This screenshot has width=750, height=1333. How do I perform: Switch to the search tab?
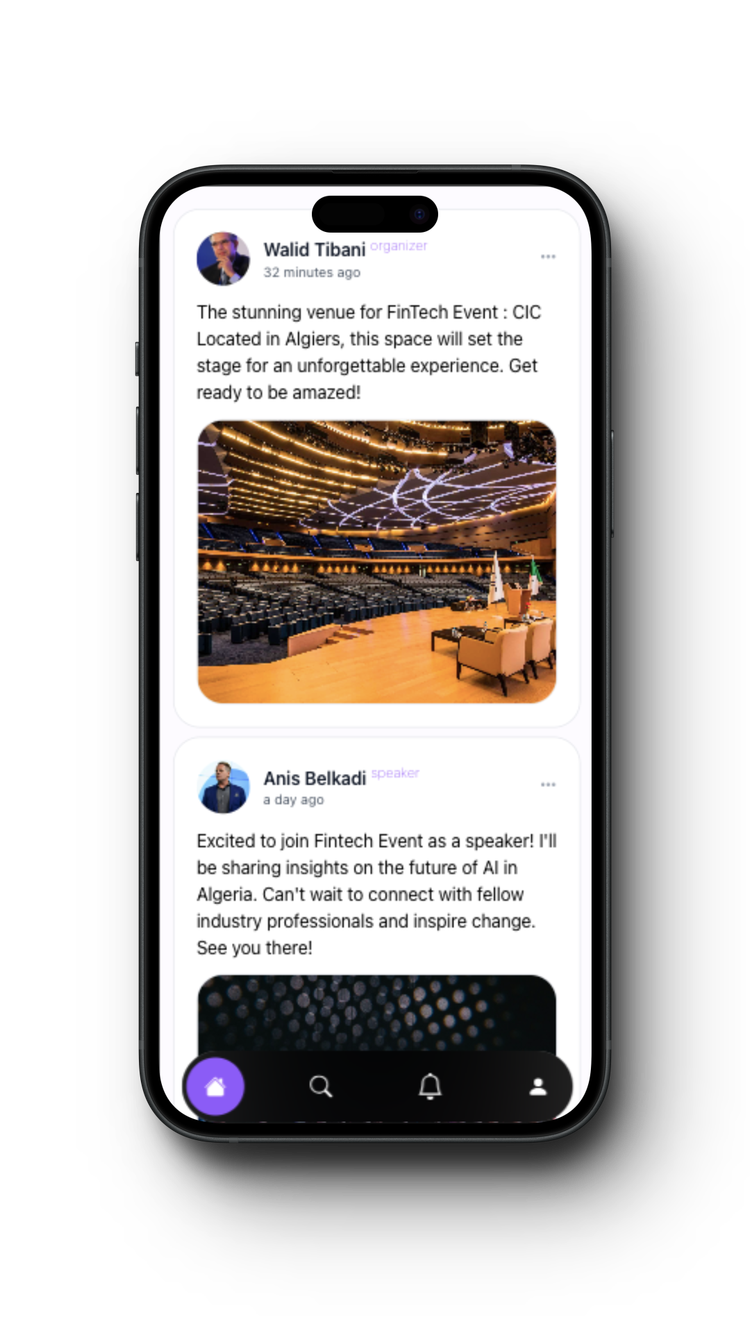click(x=320, y=1087)
